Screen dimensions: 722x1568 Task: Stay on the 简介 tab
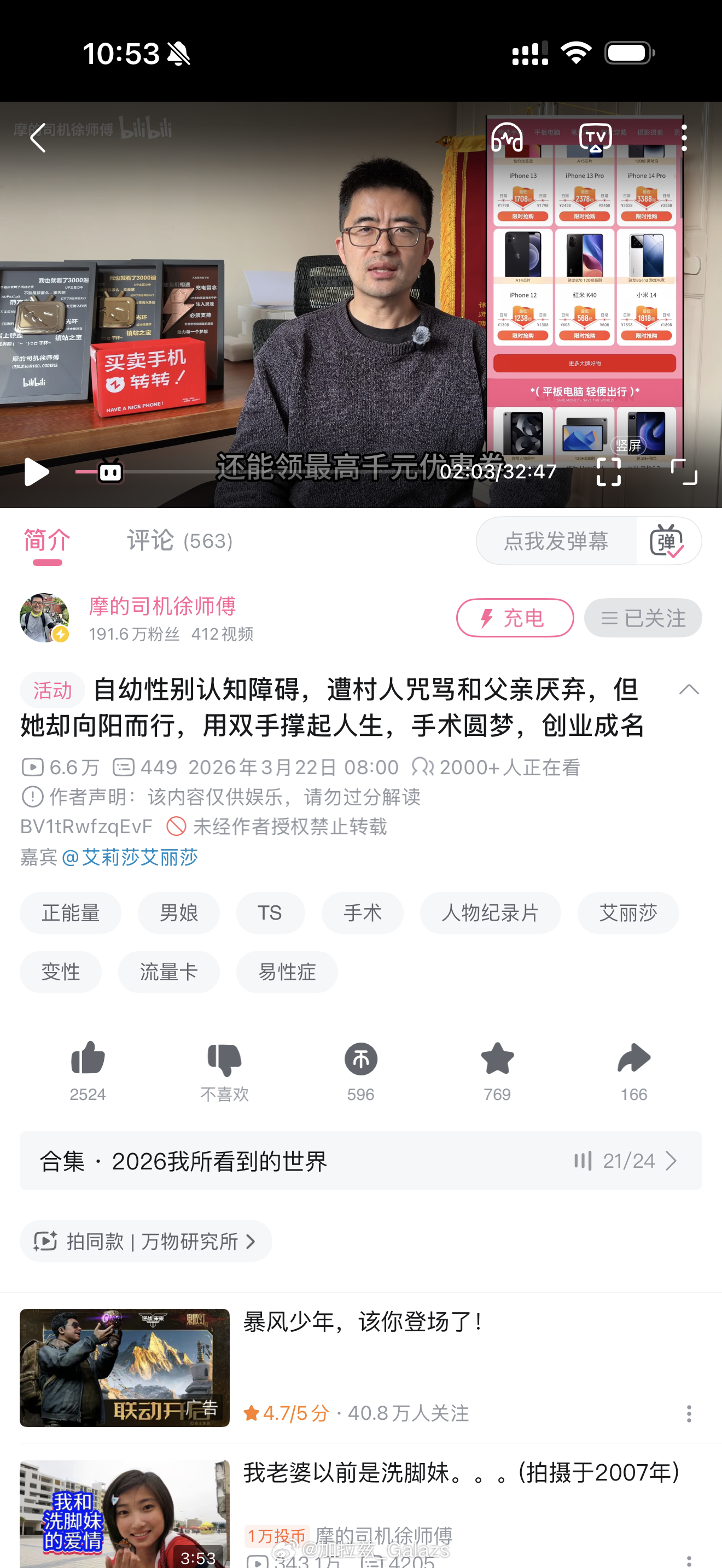45,540
